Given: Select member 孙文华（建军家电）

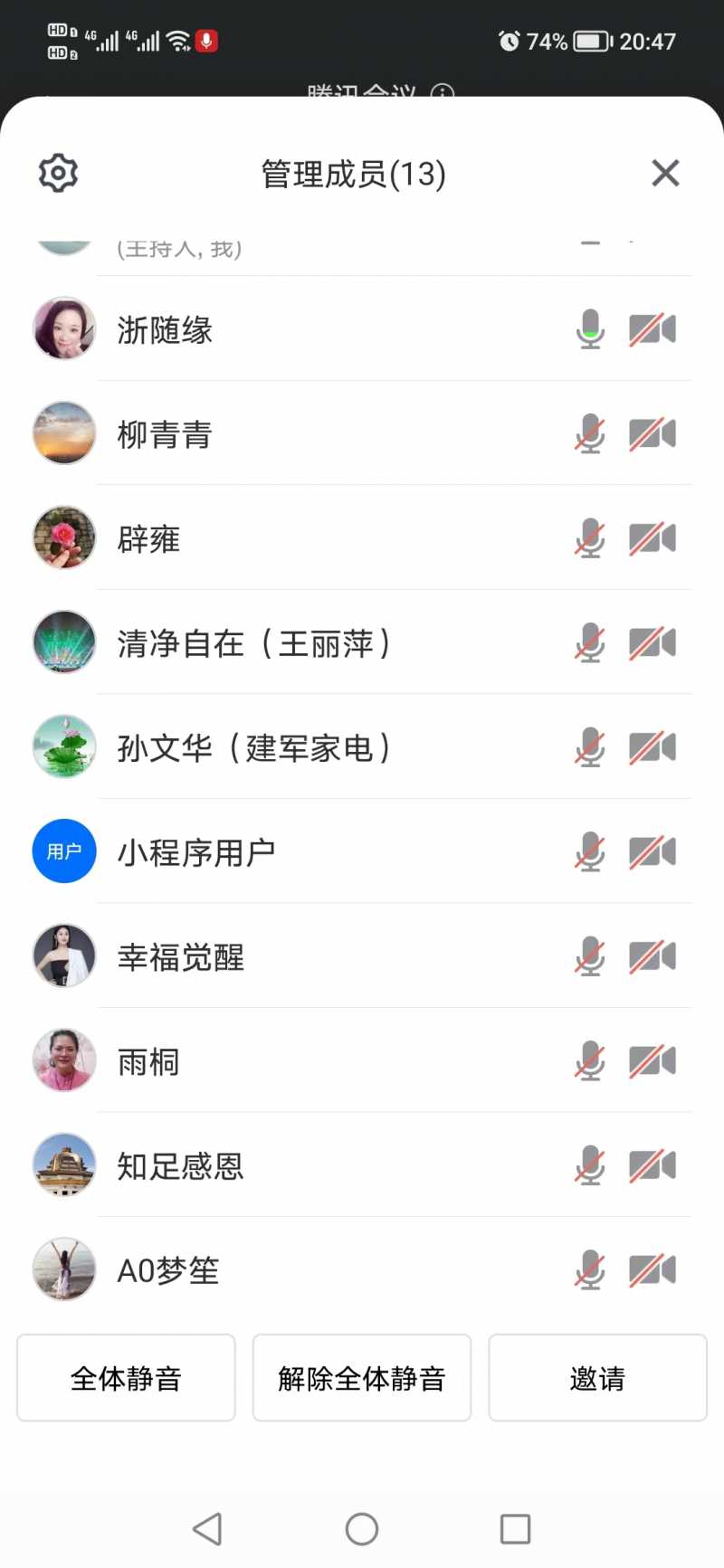Looking at the screenshot, I should pyautogui.click(x=253, y=748).
